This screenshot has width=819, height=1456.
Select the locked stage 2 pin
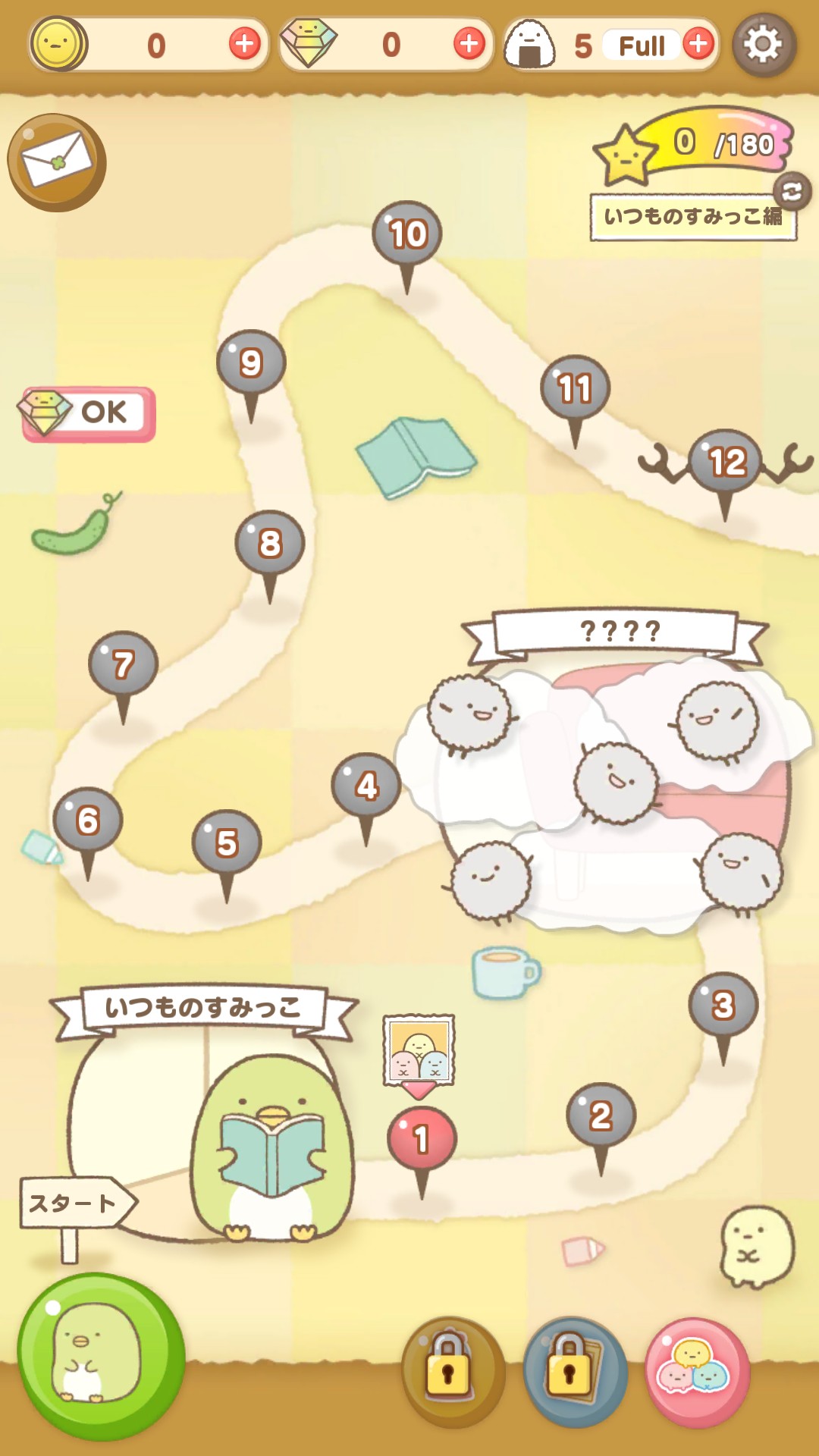click(x=601, y=1117)
